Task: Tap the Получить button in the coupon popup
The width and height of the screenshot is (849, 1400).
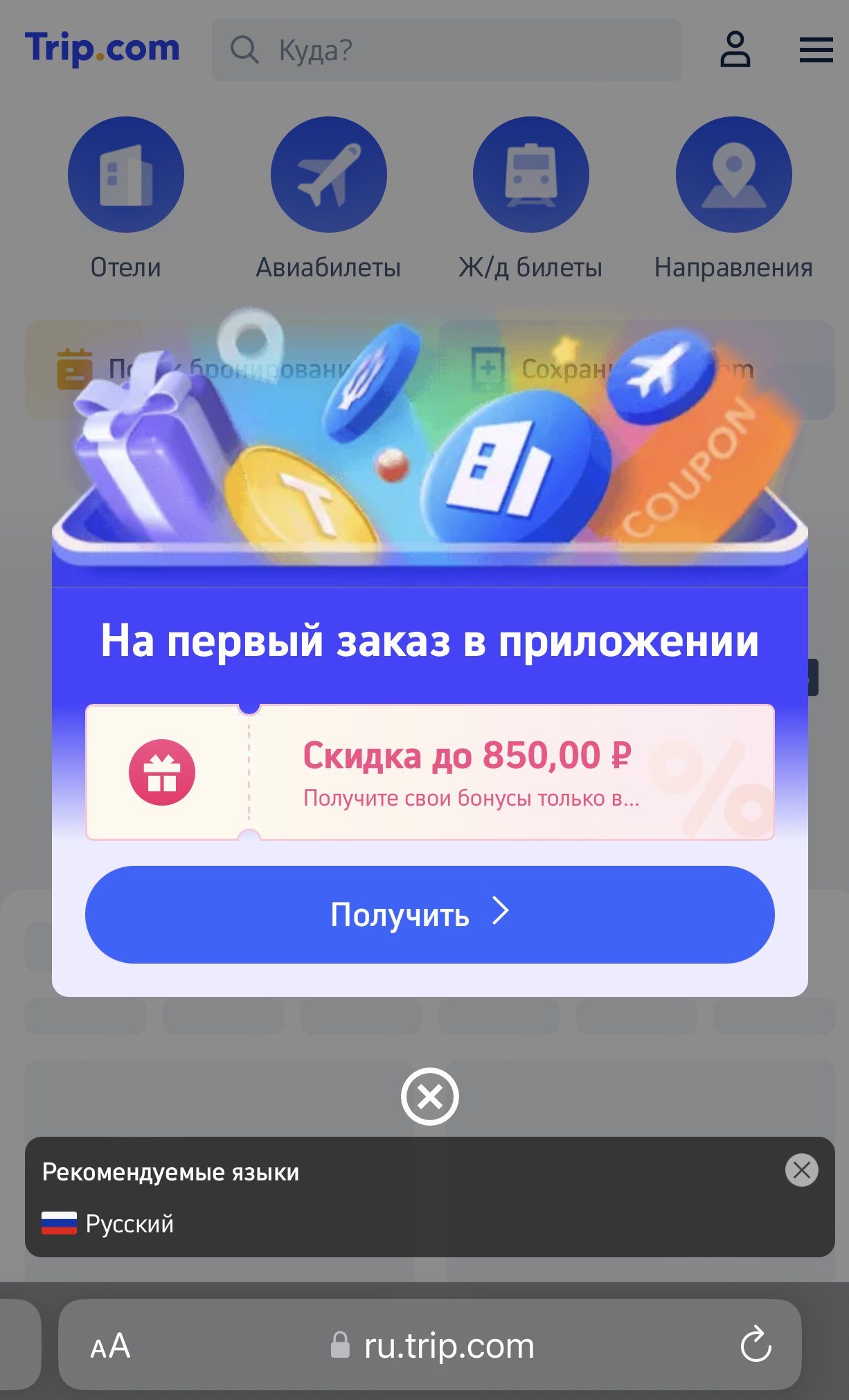Action: 429,914
